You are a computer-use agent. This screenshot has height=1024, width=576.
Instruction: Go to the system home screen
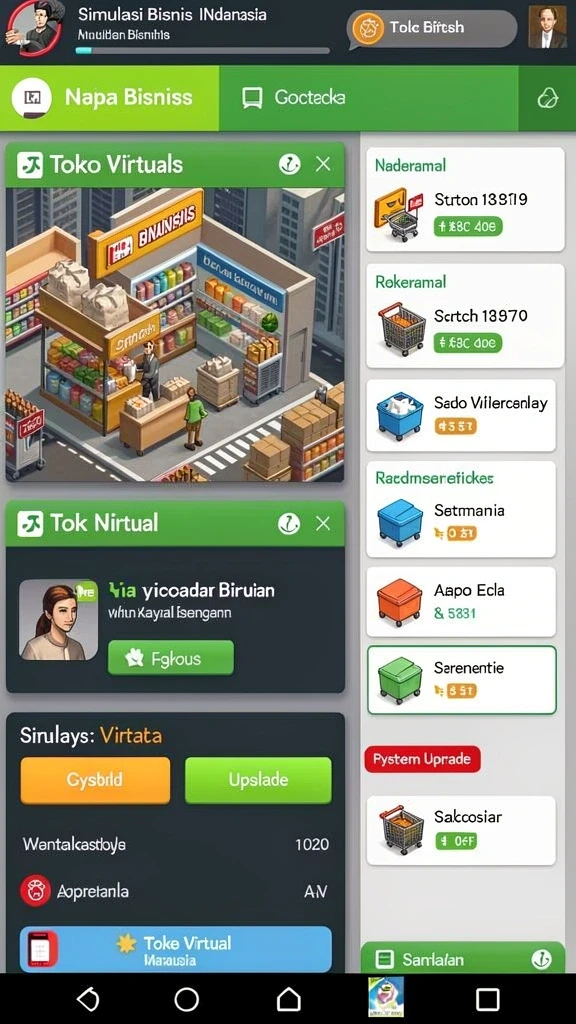[289, 999]
